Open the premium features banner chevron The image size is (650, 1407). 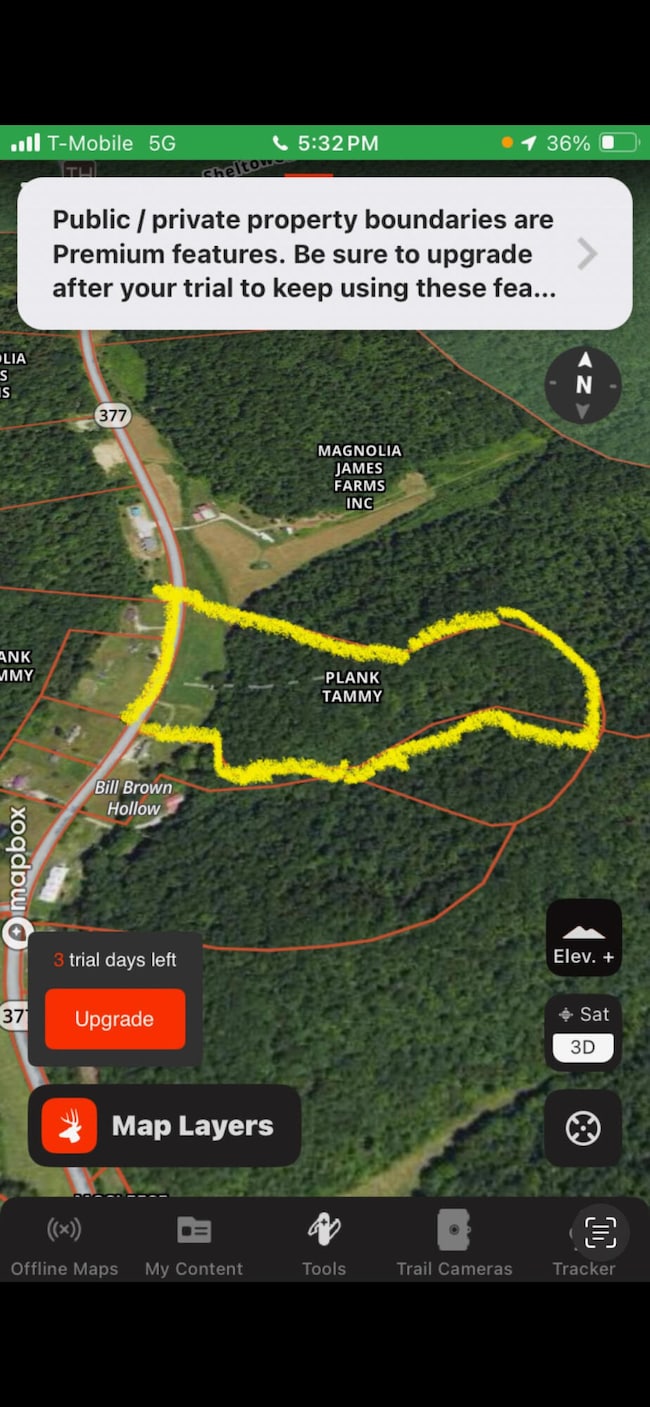[587, 254]
